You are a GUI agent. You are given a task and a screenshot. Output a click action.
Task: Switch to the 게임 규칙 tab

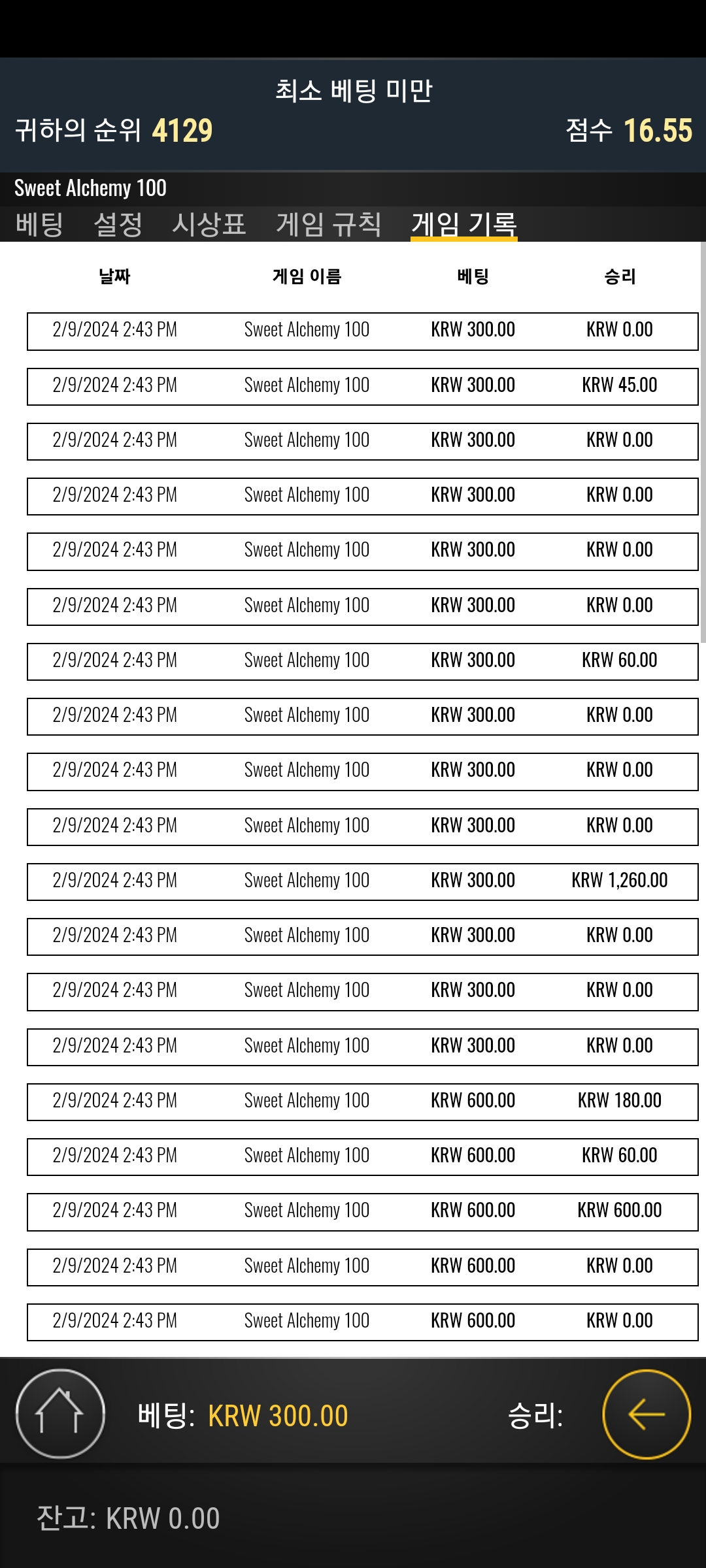[x=328, y=224]
